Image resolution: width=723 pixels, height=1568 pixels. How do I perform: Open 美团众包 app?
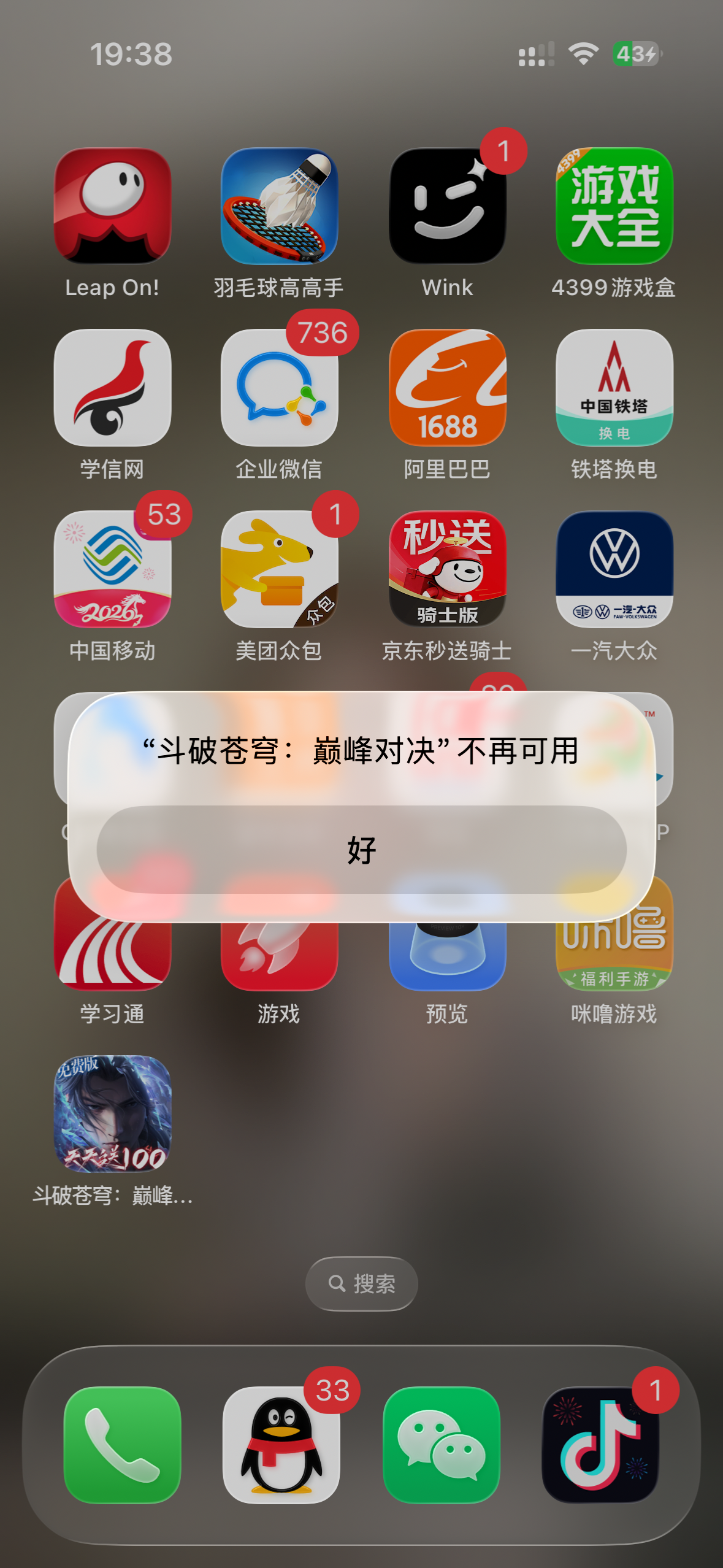(279, 569)
